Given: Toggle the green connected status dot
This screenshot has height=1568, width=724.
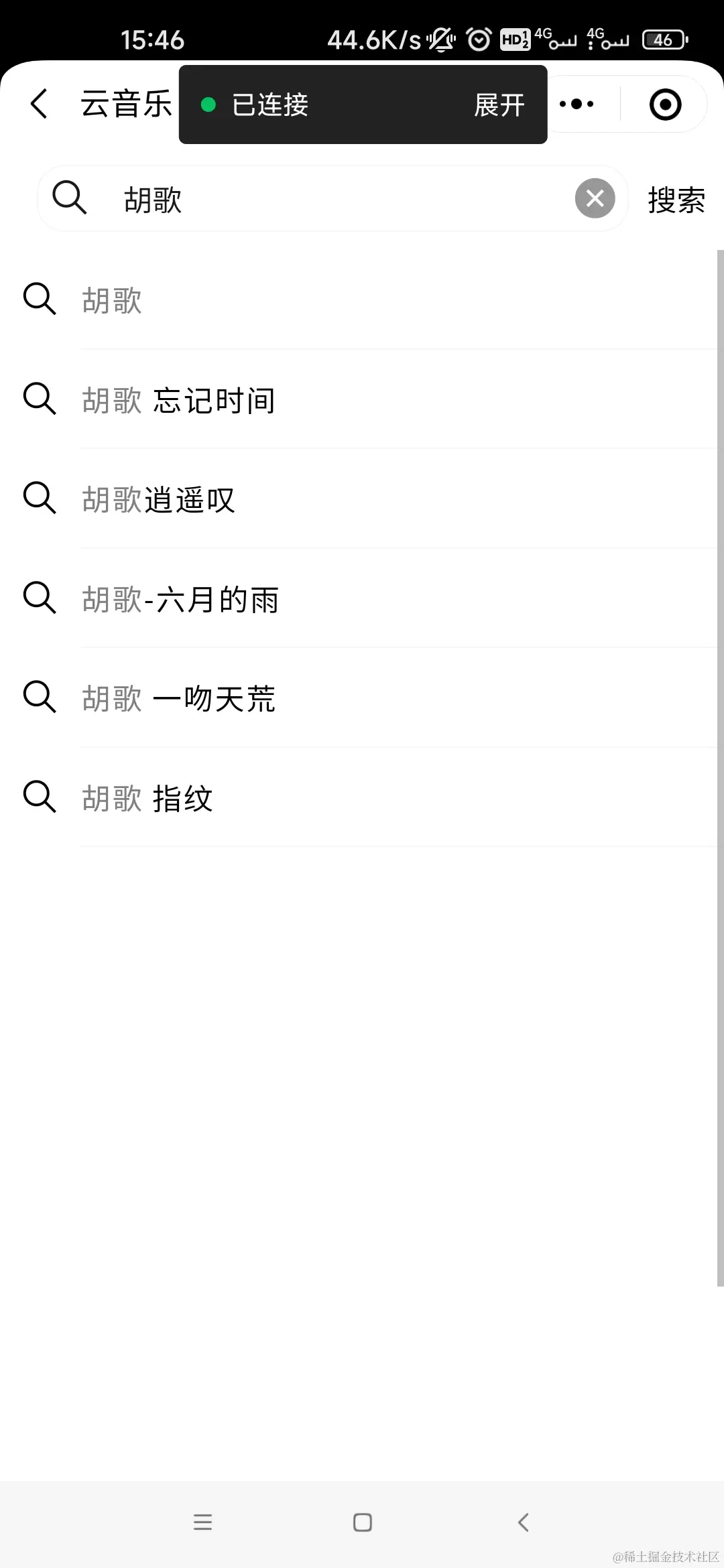Looking at the screenshot, I should (209, 105).
